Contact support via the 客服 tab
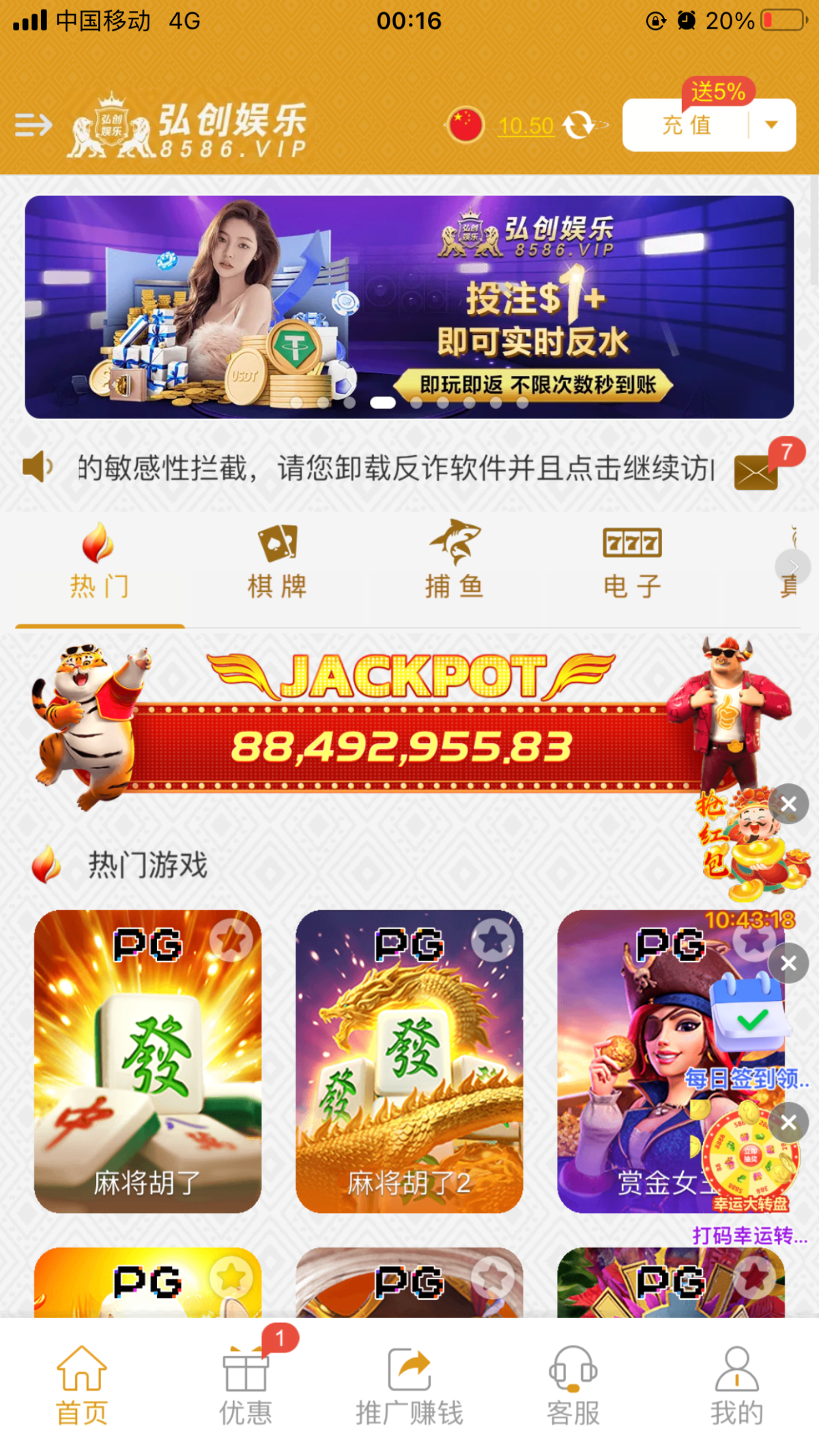The width and height of the screenshot is (819, 1456). point(573,1386)
